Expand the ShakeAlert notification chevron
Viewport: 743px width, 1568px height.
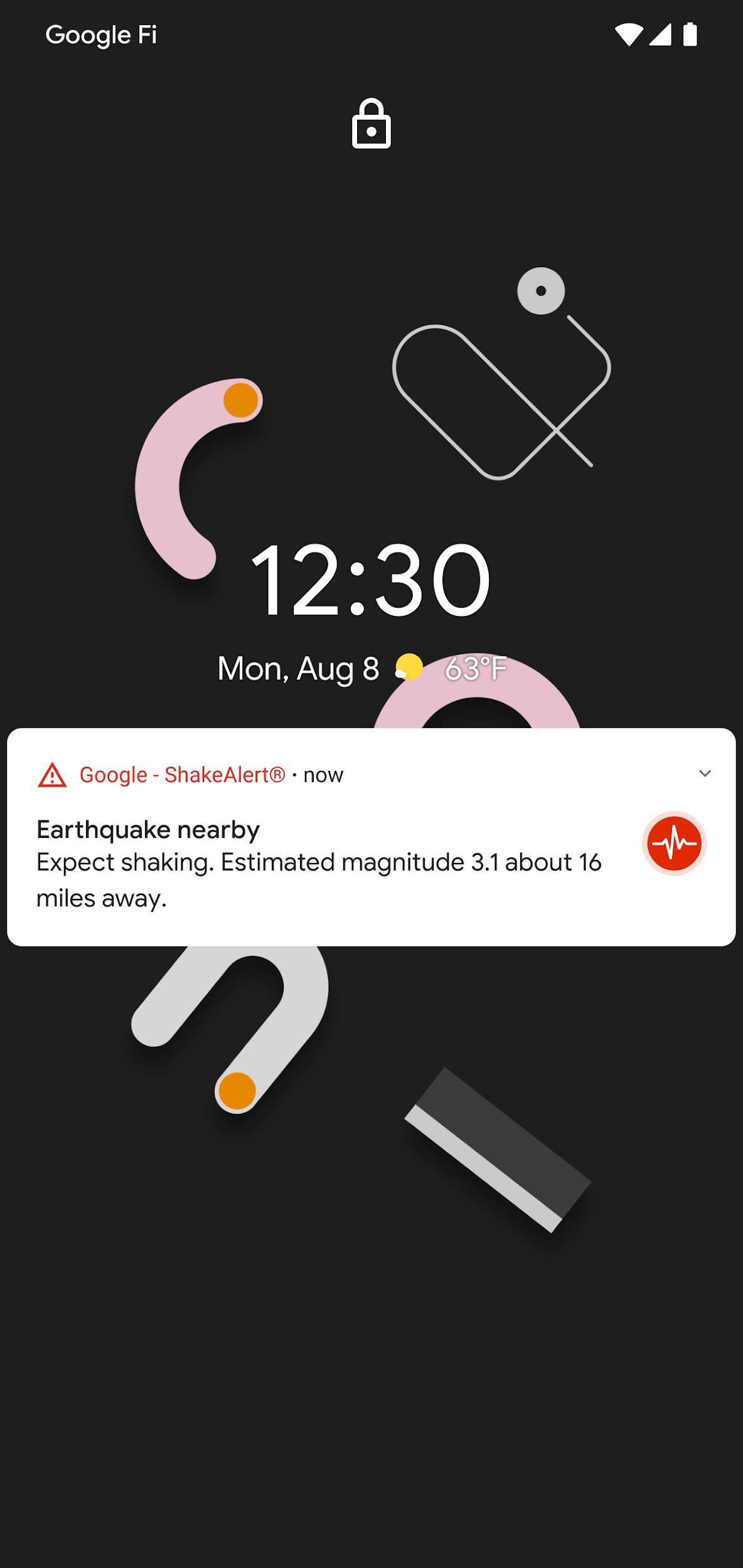705,773
